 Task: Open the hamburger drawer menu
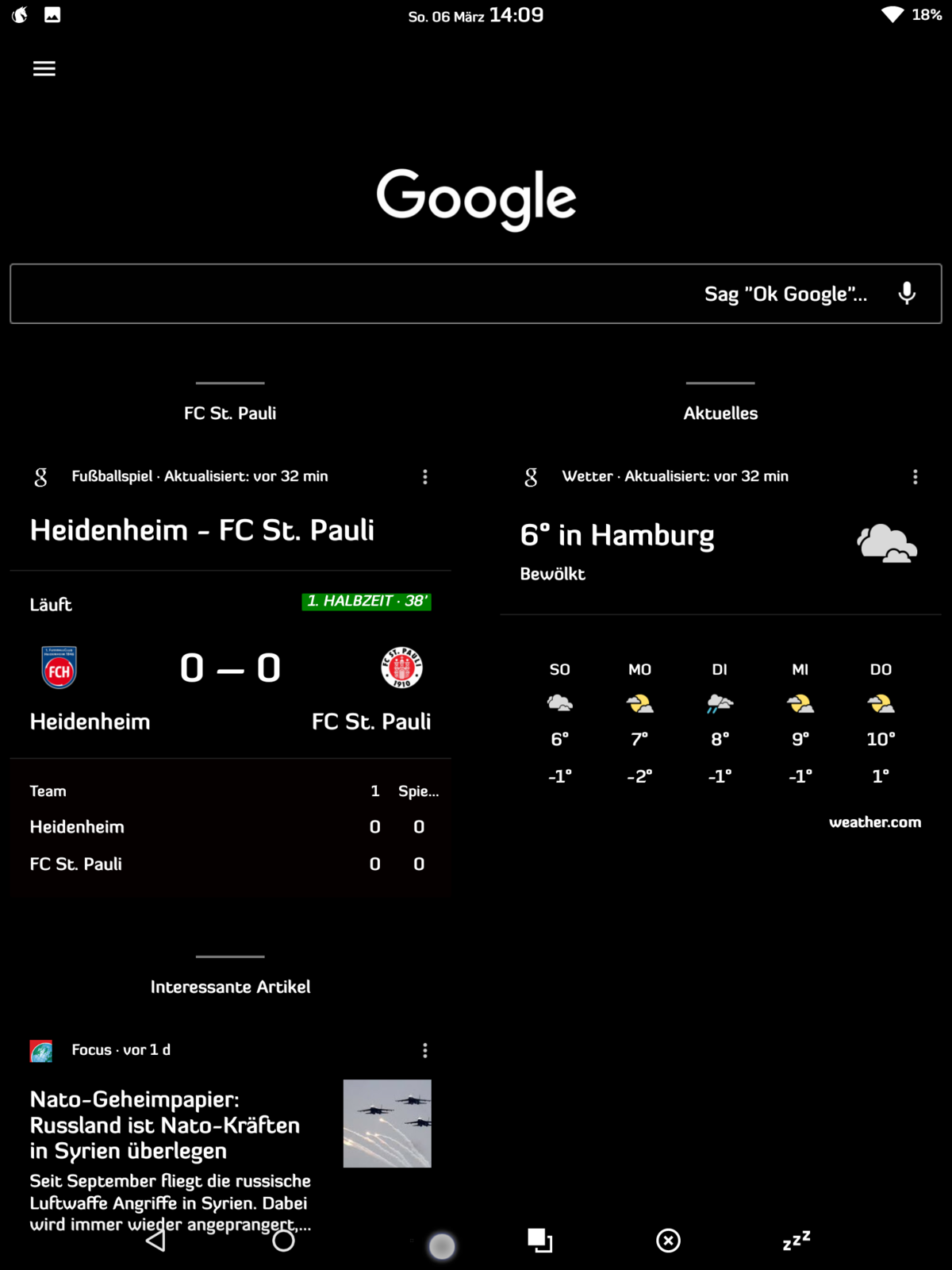tap(44, 68)
